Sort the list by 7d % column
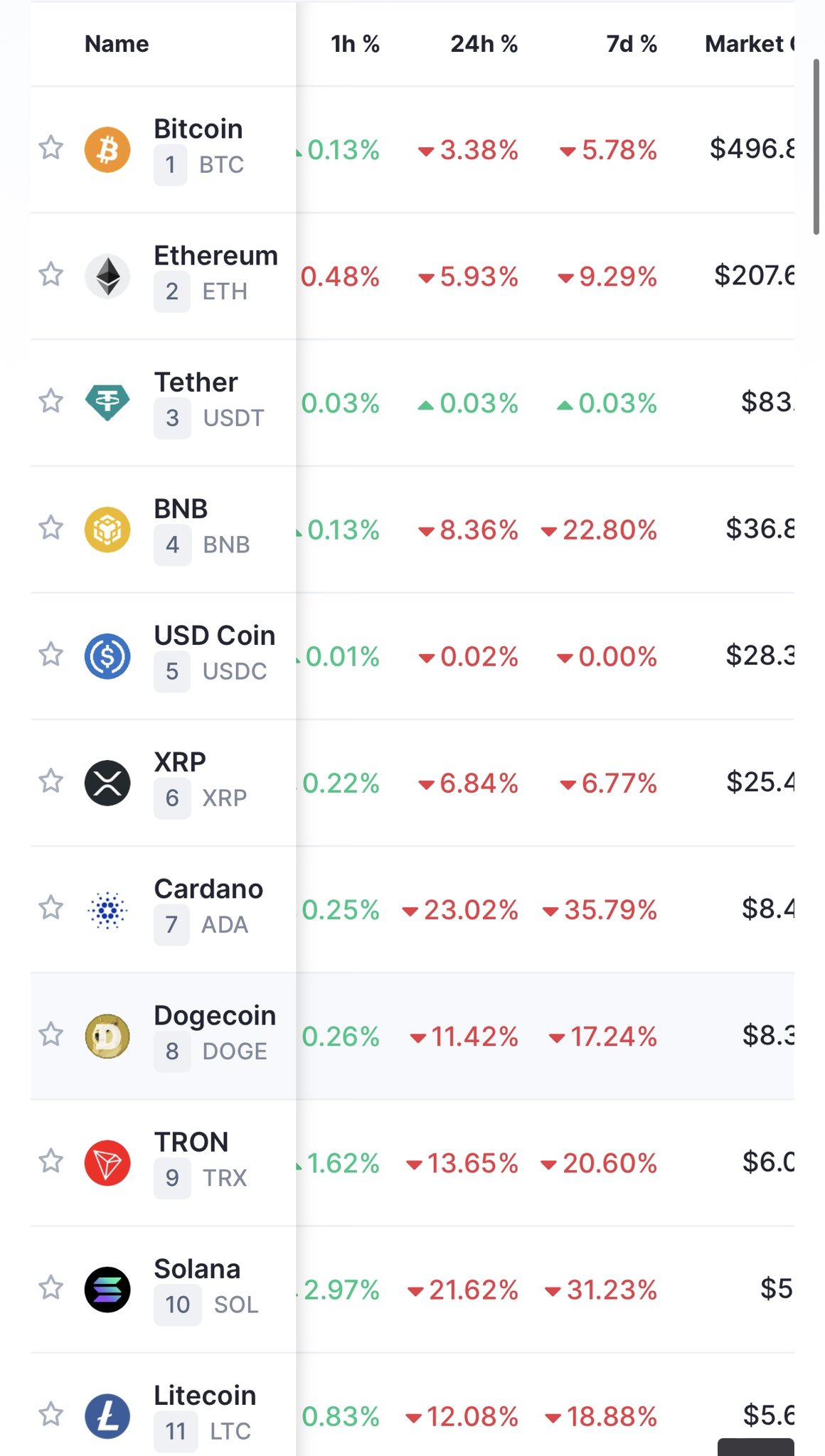The width and height of the screenshot is (825, 1456). pyautogui.click(x=632, y=44)
